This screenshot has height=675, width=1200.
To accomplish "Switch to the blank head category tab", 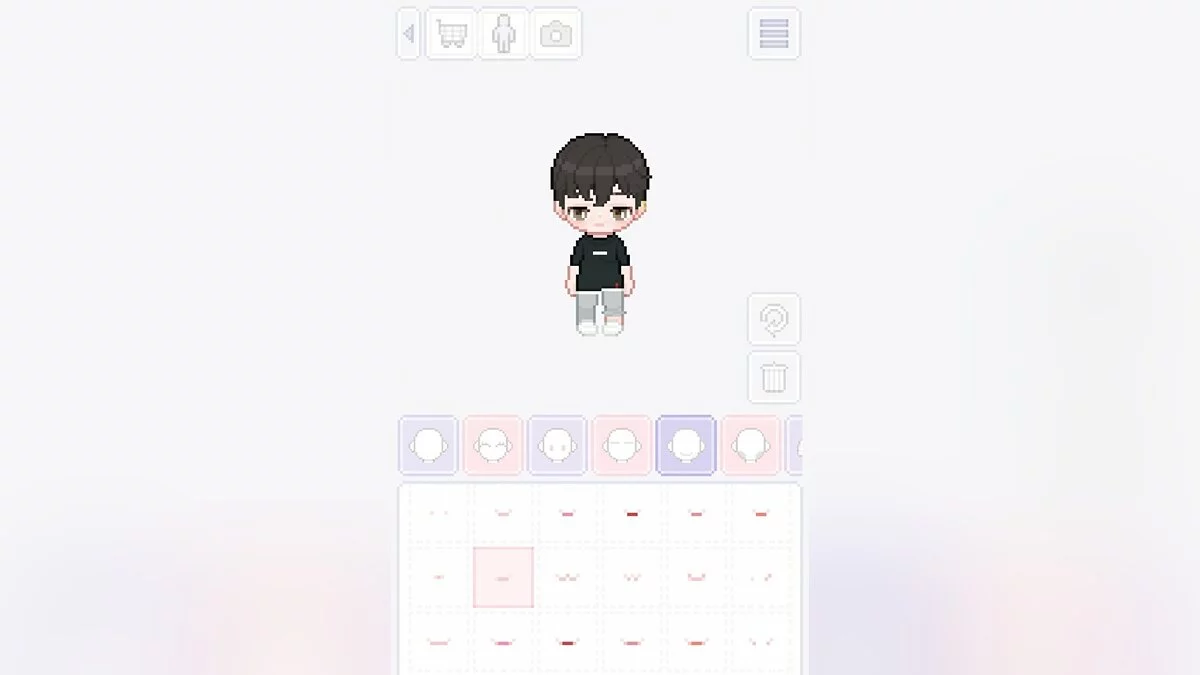I will (428, 445).
